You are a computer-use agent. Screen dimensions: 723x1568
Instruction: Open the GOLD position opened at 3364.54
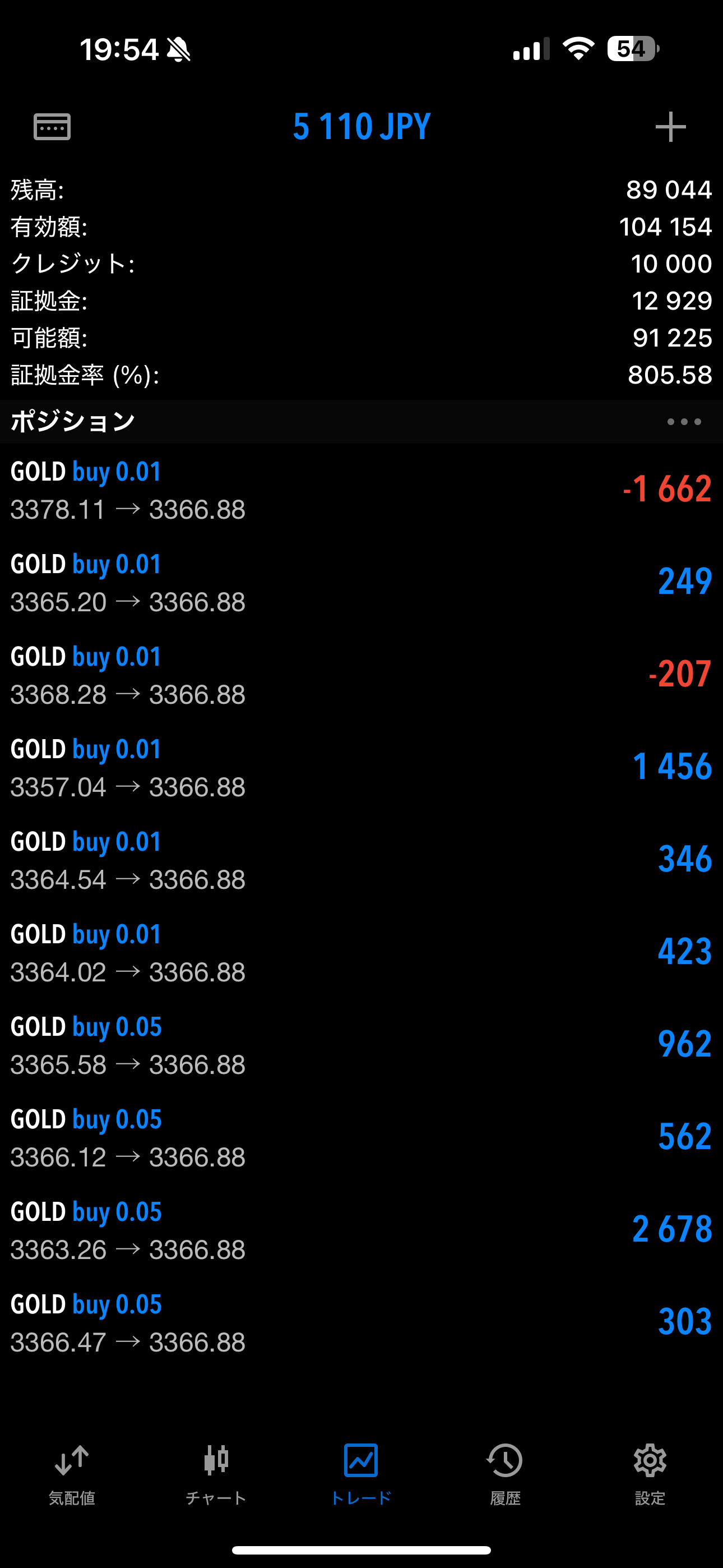(361, 860)
